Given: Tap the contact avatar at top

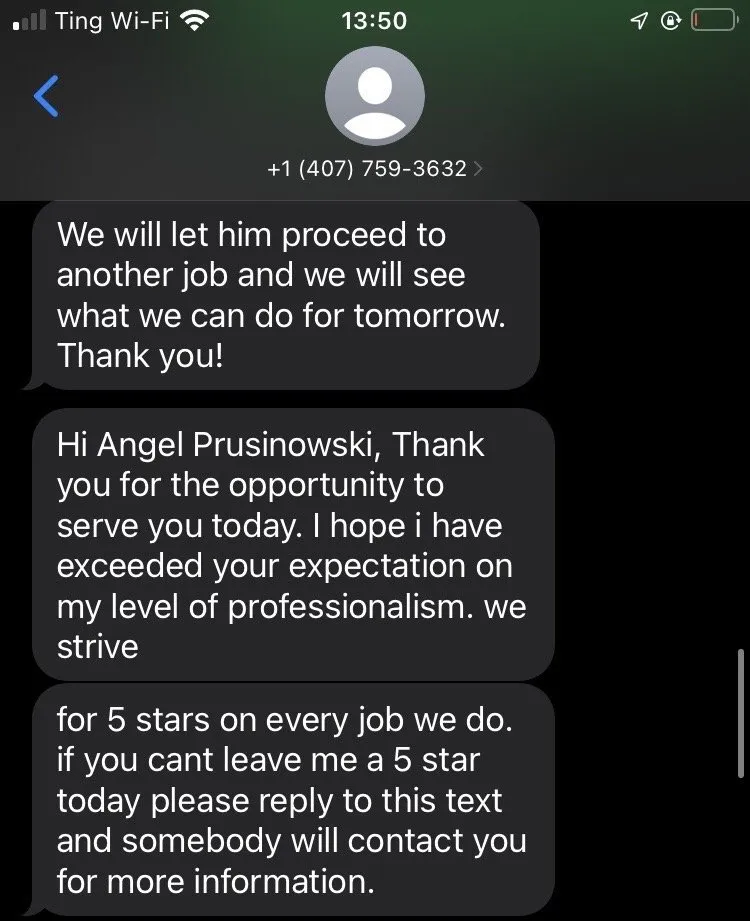Looking at the screenshot, I should [375, 97].
